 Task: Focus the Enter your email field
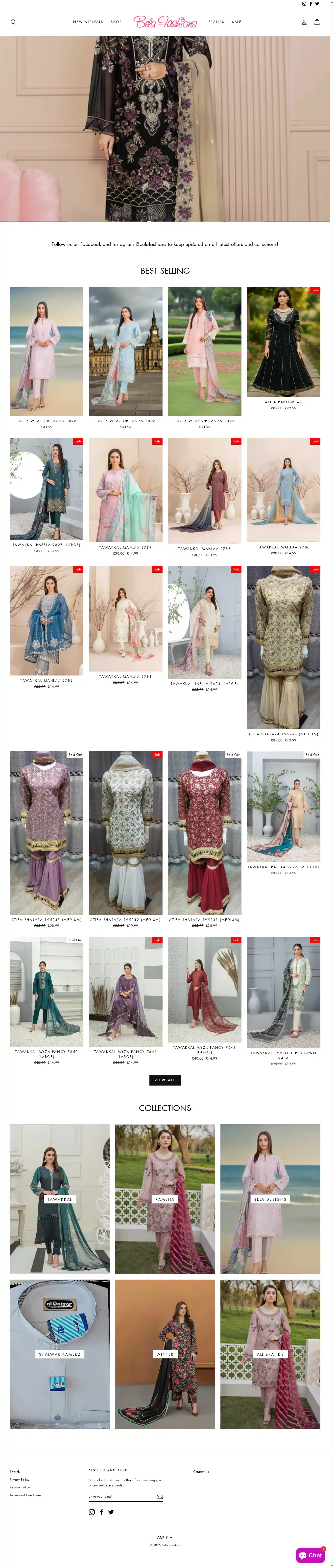pos(121,1496)
